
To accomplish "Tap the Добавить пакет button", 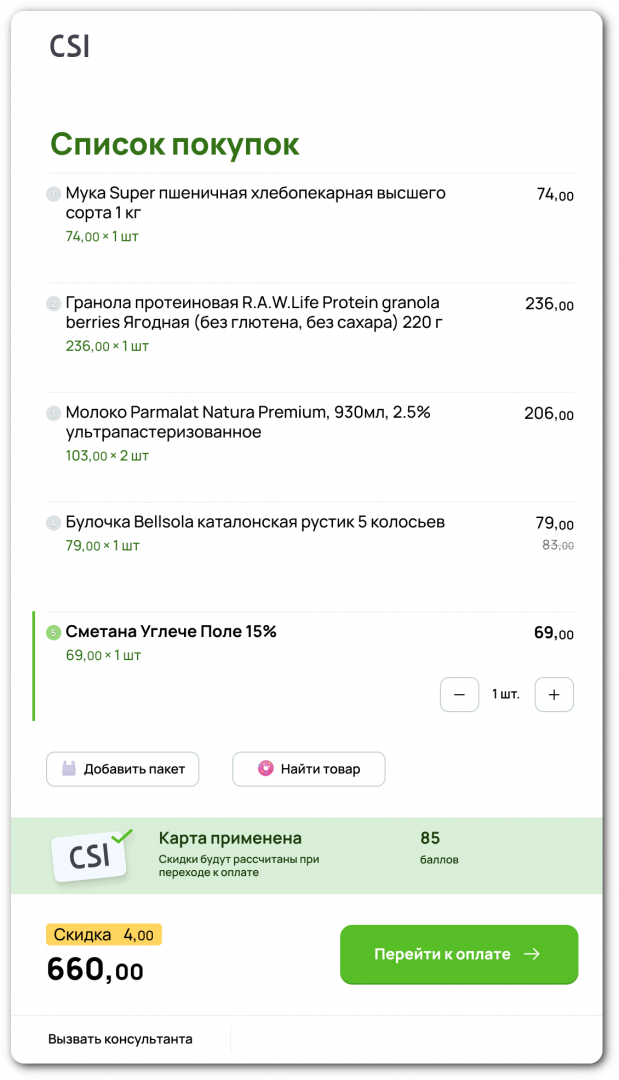I will (122, 769).
